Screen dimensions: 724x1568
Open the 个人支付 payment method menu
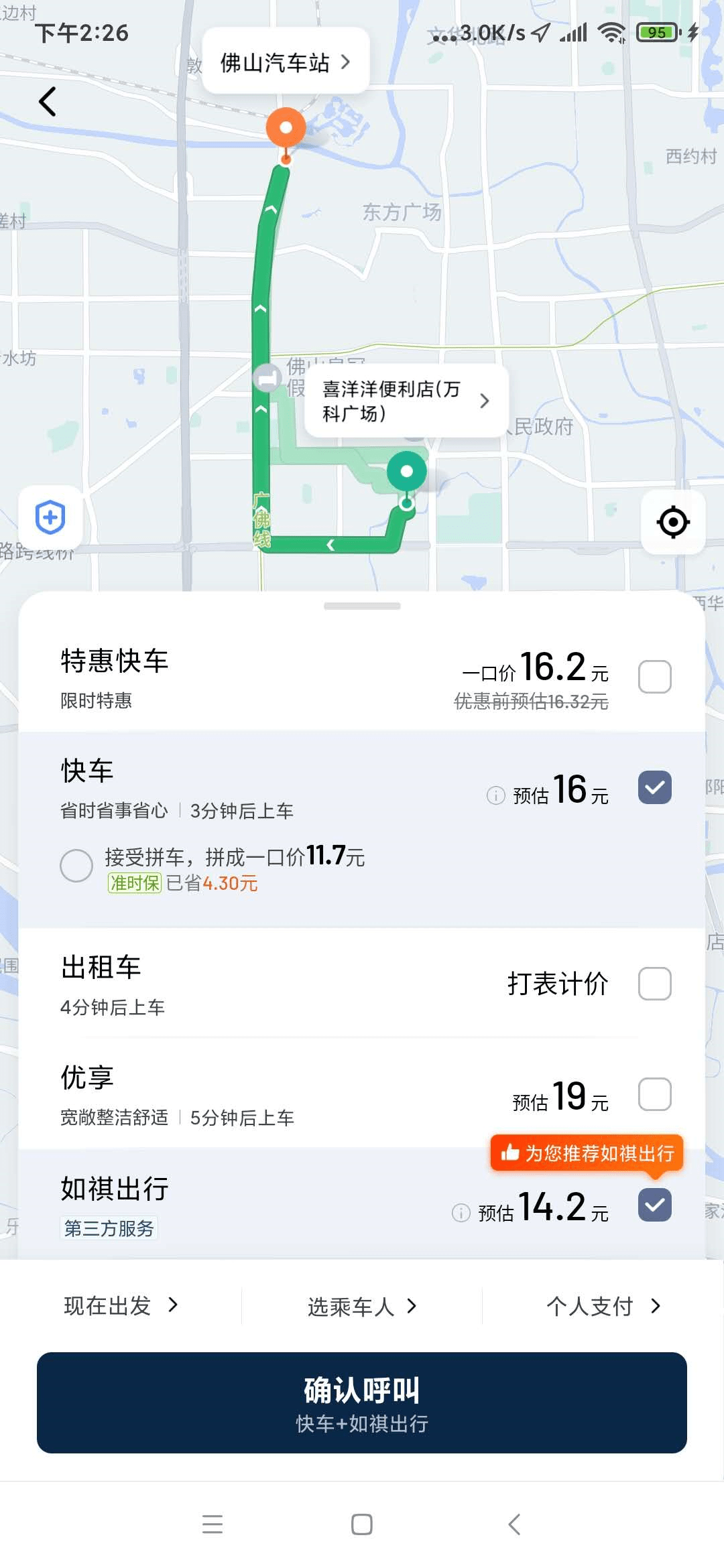point(602,1306)
